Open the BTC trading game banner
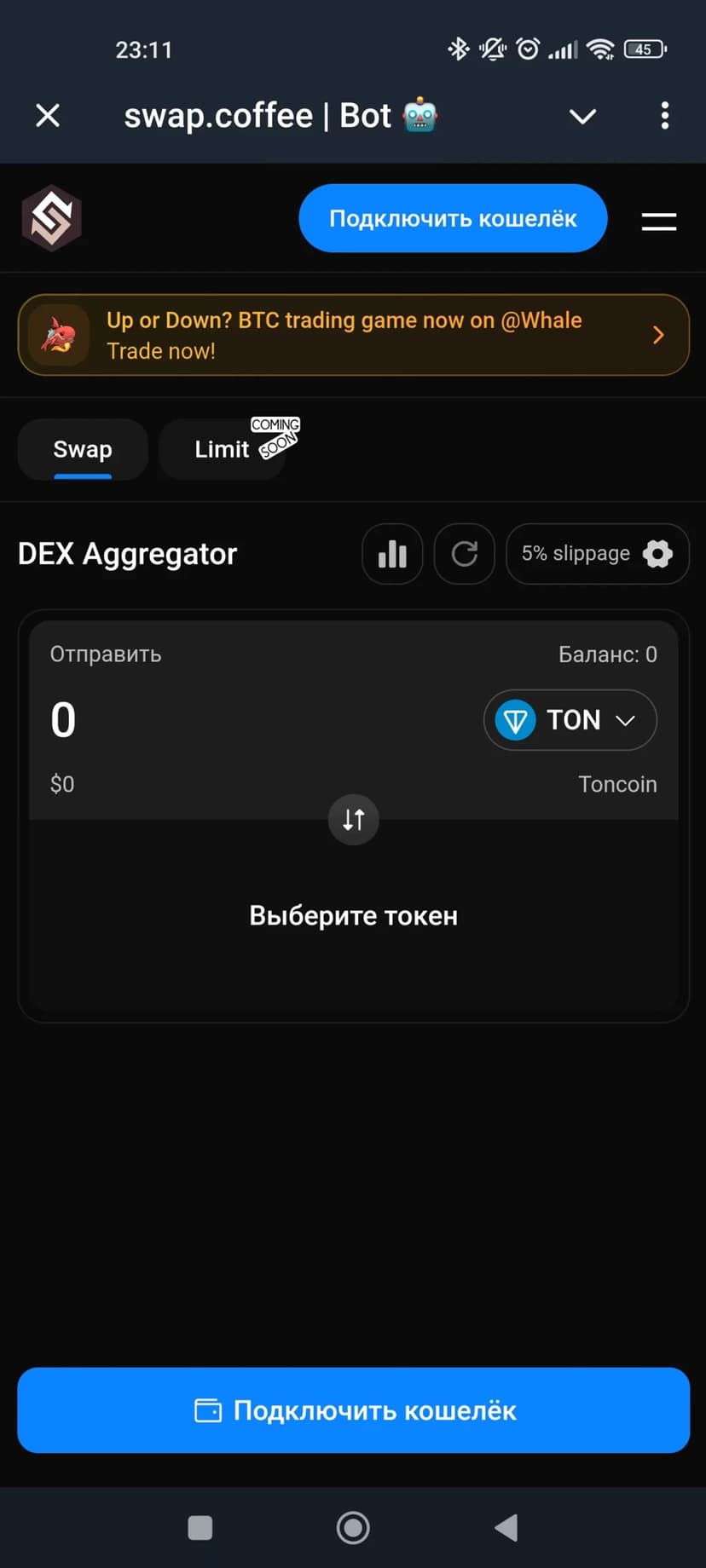Viewport: 706px width, 1568px height. (353, 335)
